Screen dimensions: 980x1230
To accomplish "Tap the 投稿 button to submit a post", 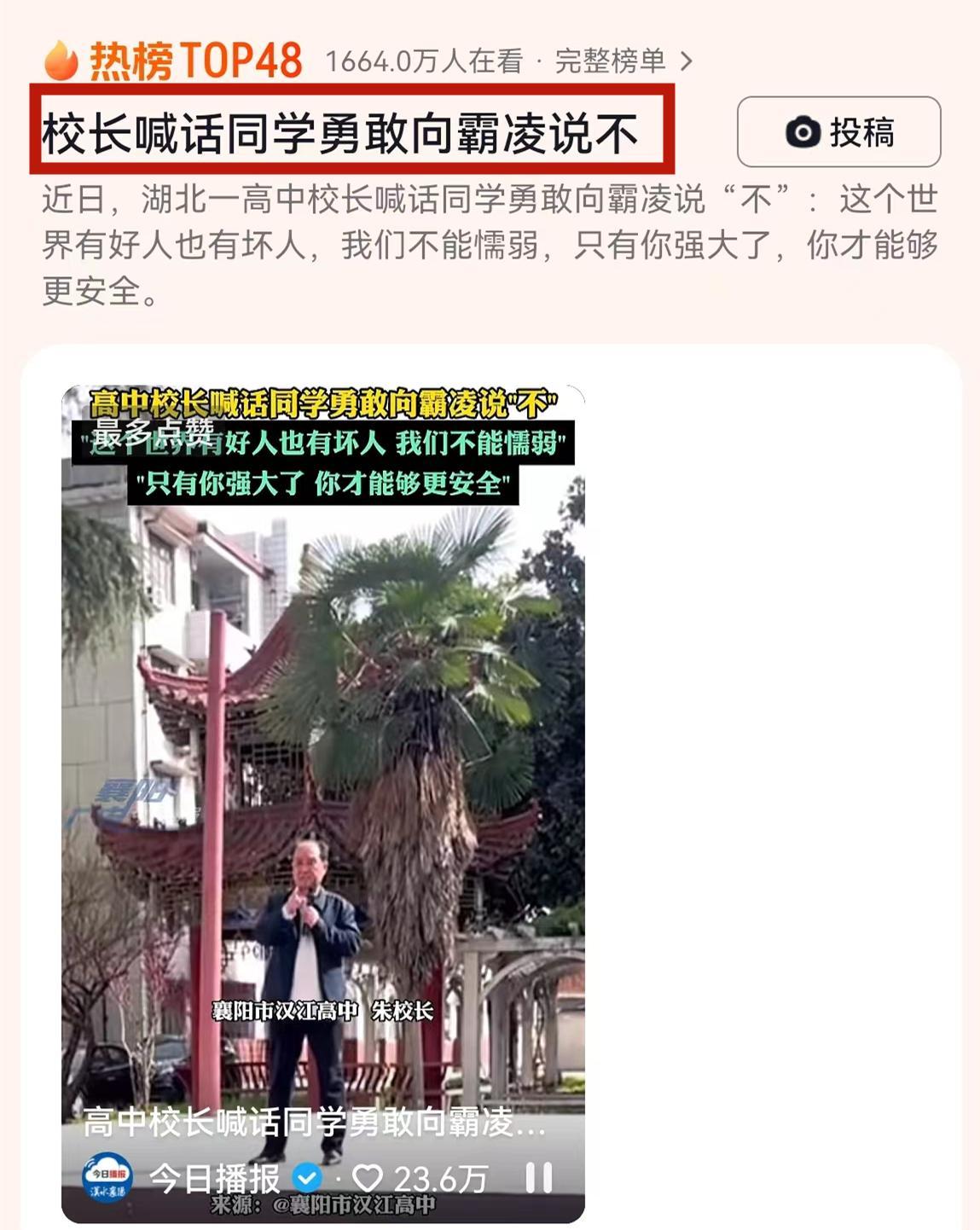I will [838, 132].
